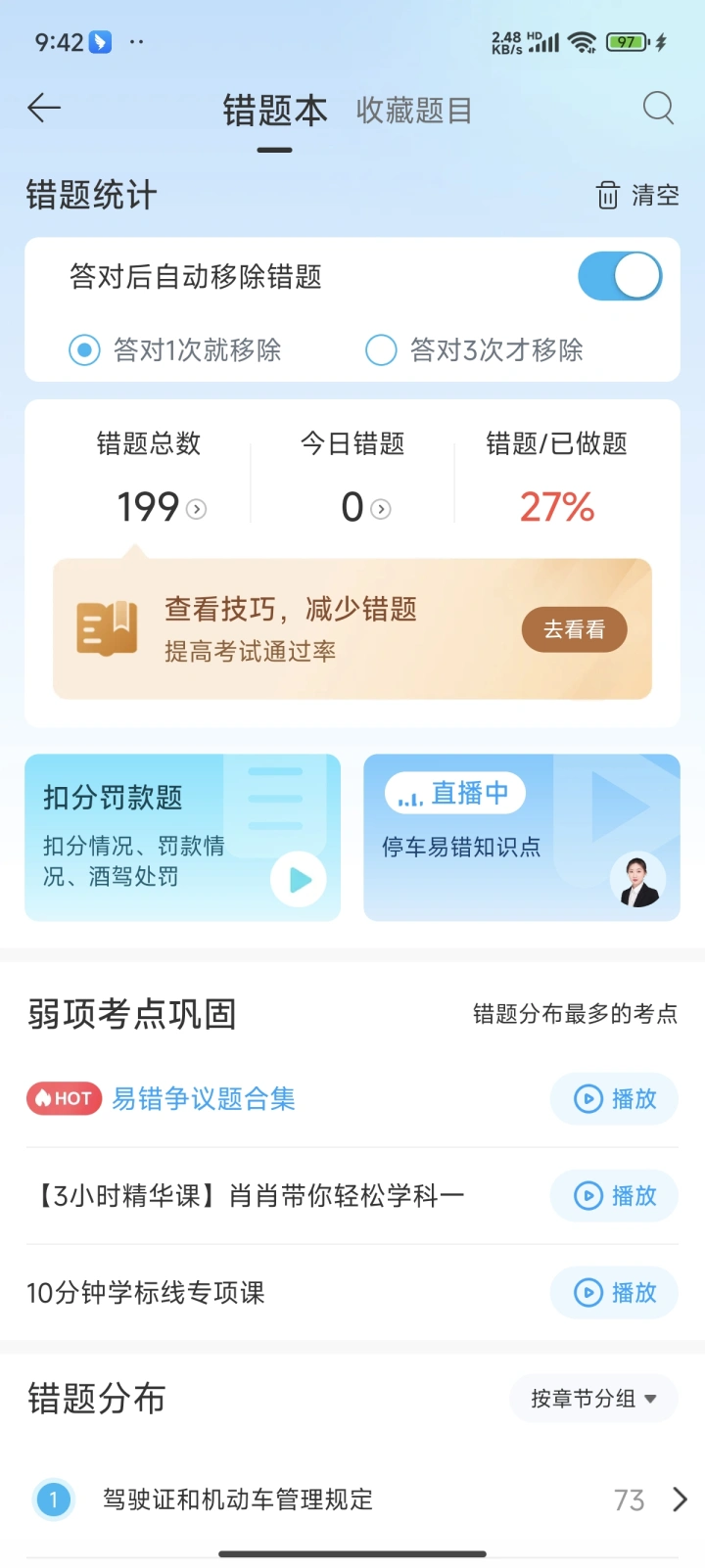Go back using the top-left arrow
The image size is (705, 1568).
coord(45,108)
